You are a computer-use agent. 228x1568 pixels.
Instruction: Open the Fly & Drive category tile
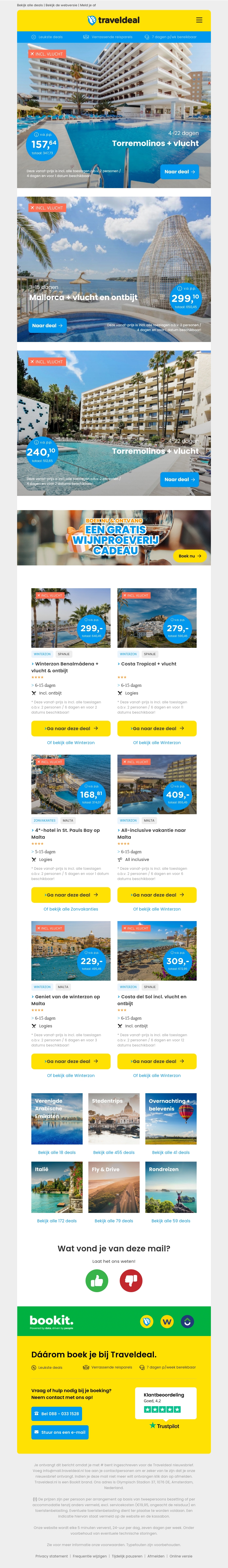(x=114, y=1187)
